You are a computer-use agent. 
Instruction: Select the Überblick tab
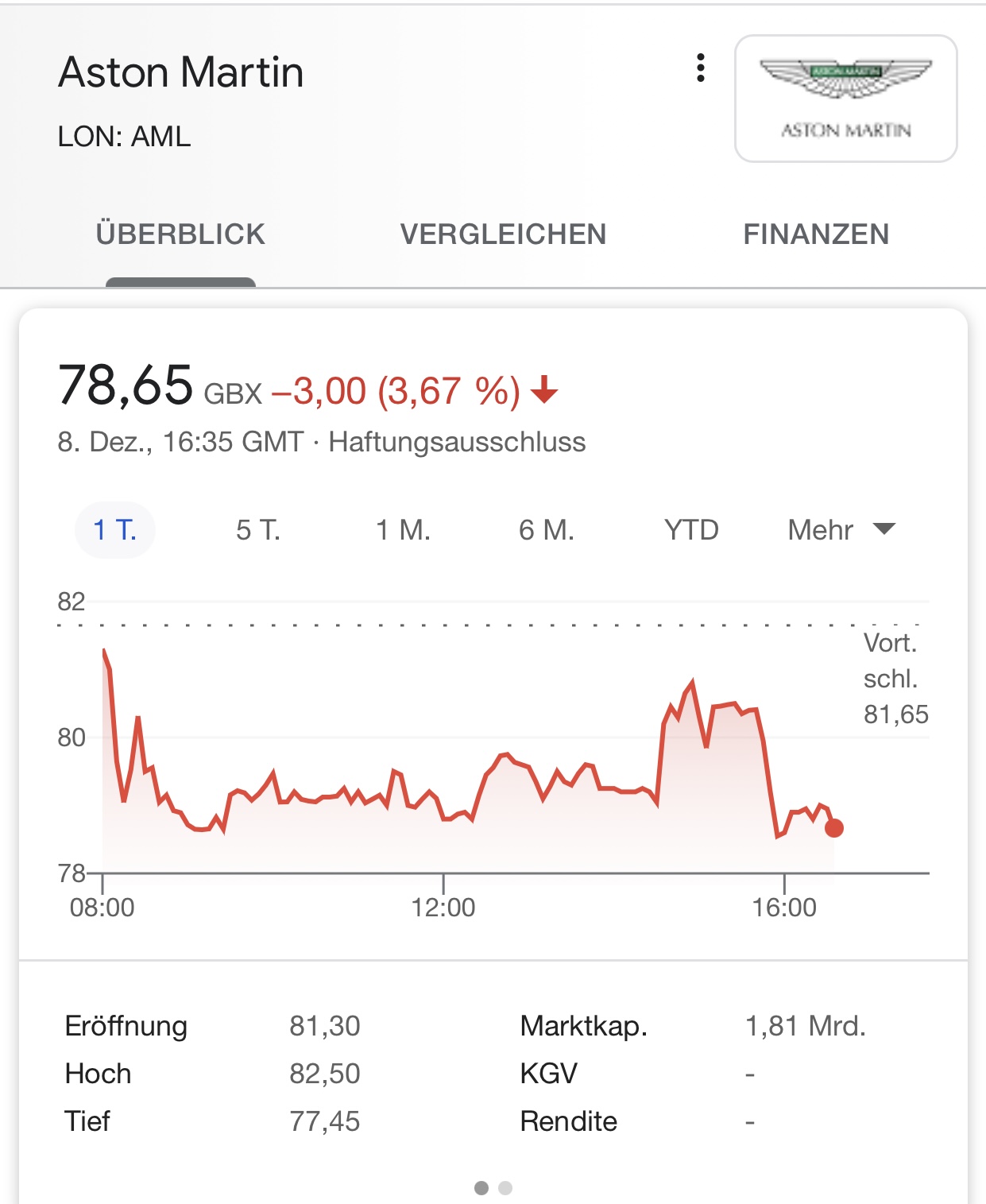coord(180,234)
